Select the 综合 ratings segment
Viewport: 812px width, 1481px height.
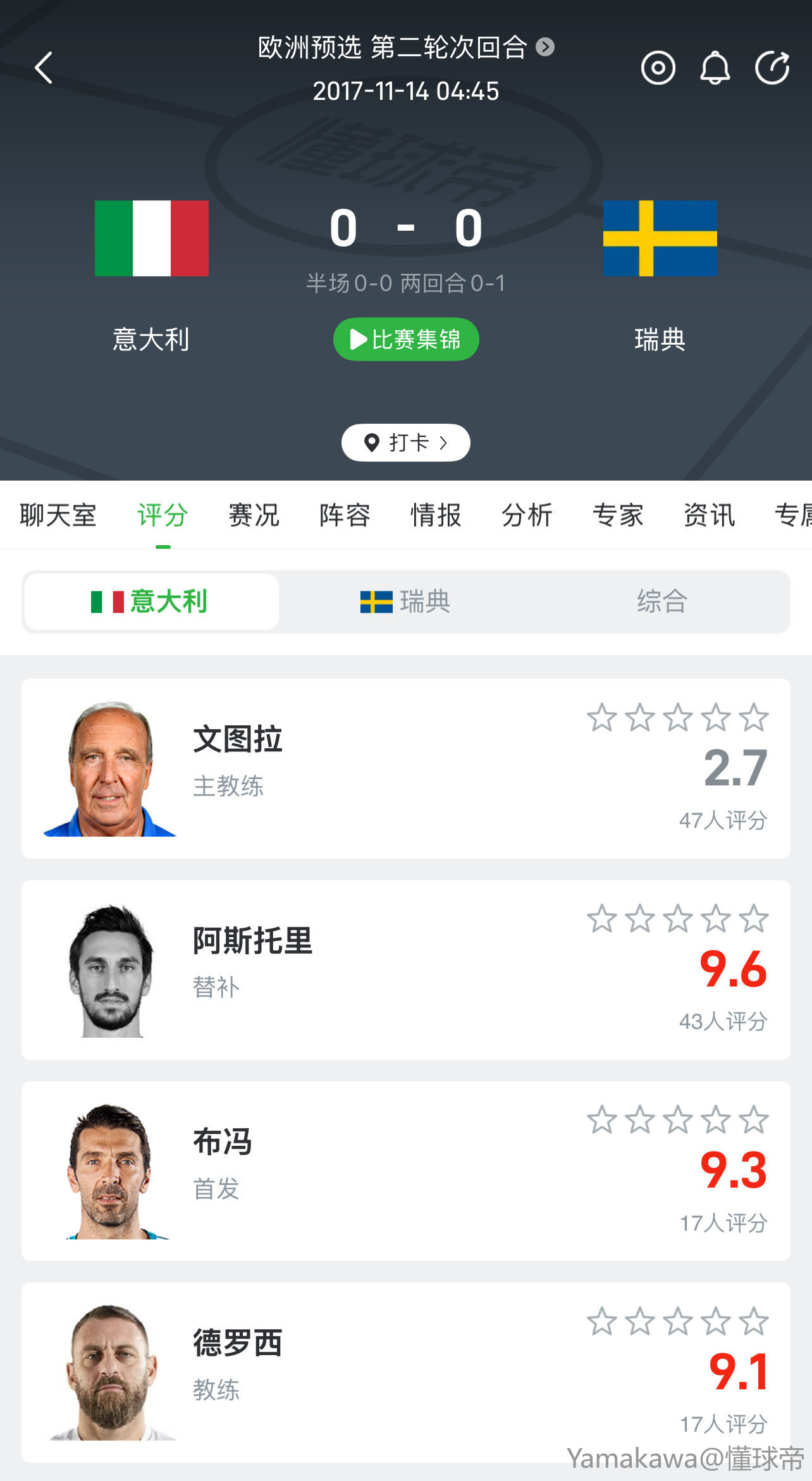(x=661, y=601)
